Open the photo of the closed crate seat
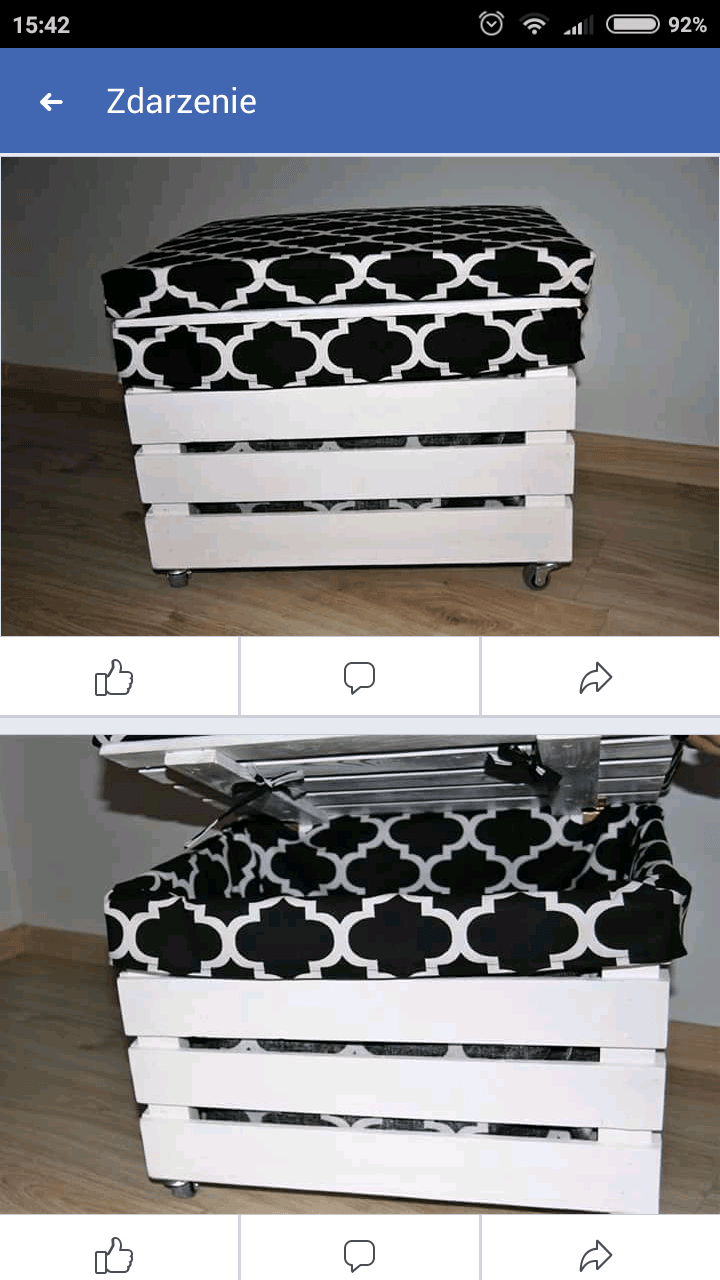 click(x=360, y=396)
